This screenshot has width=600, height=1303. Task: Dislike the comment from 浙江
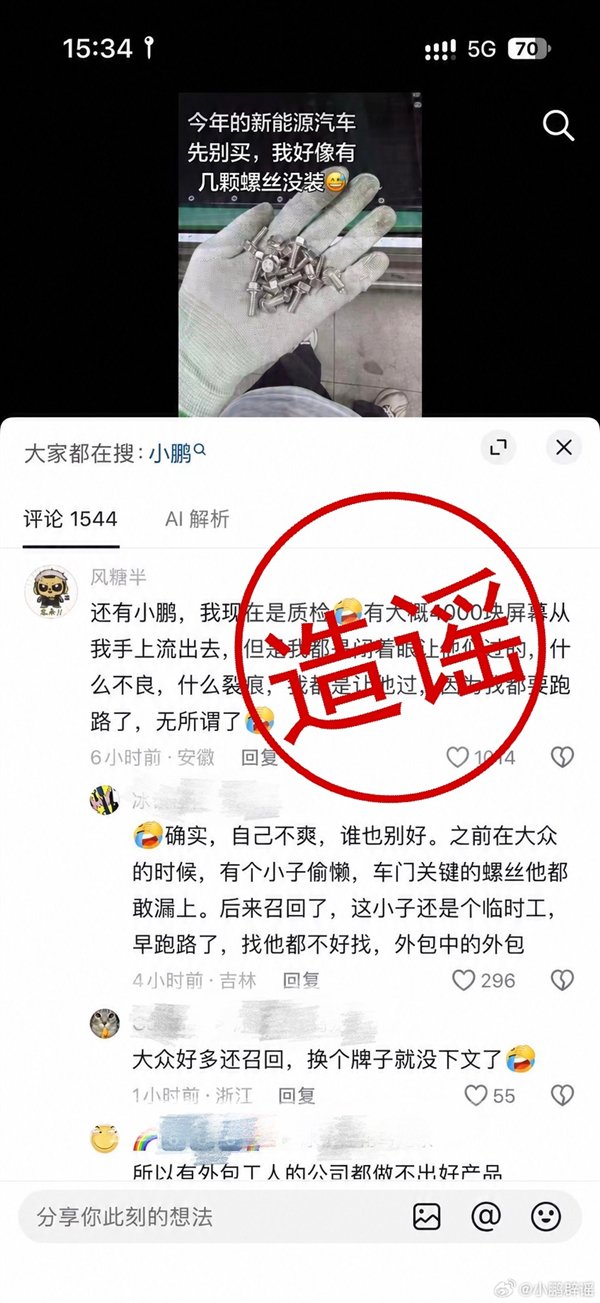coord(563,1095)
